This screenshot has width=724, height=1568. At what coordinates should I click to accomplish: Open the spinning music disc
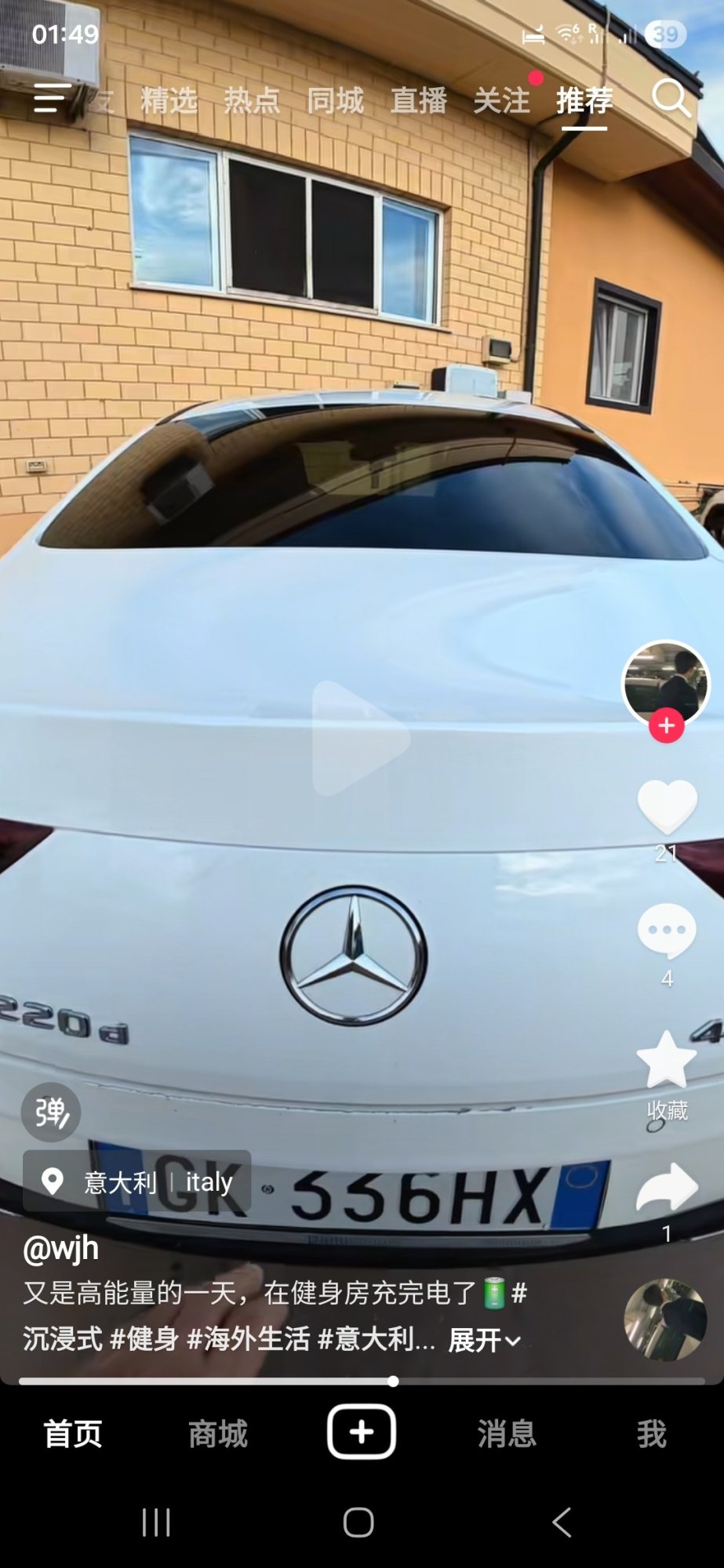click(x=665, y=1319)
